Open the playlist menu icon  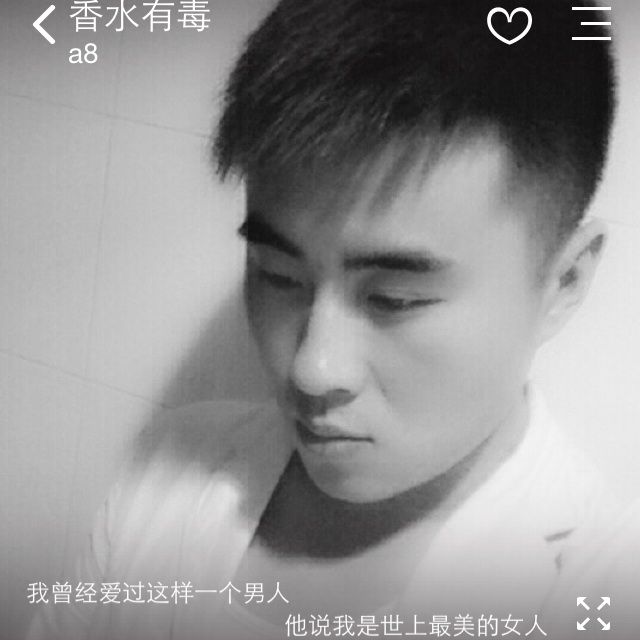click(591, 23)
